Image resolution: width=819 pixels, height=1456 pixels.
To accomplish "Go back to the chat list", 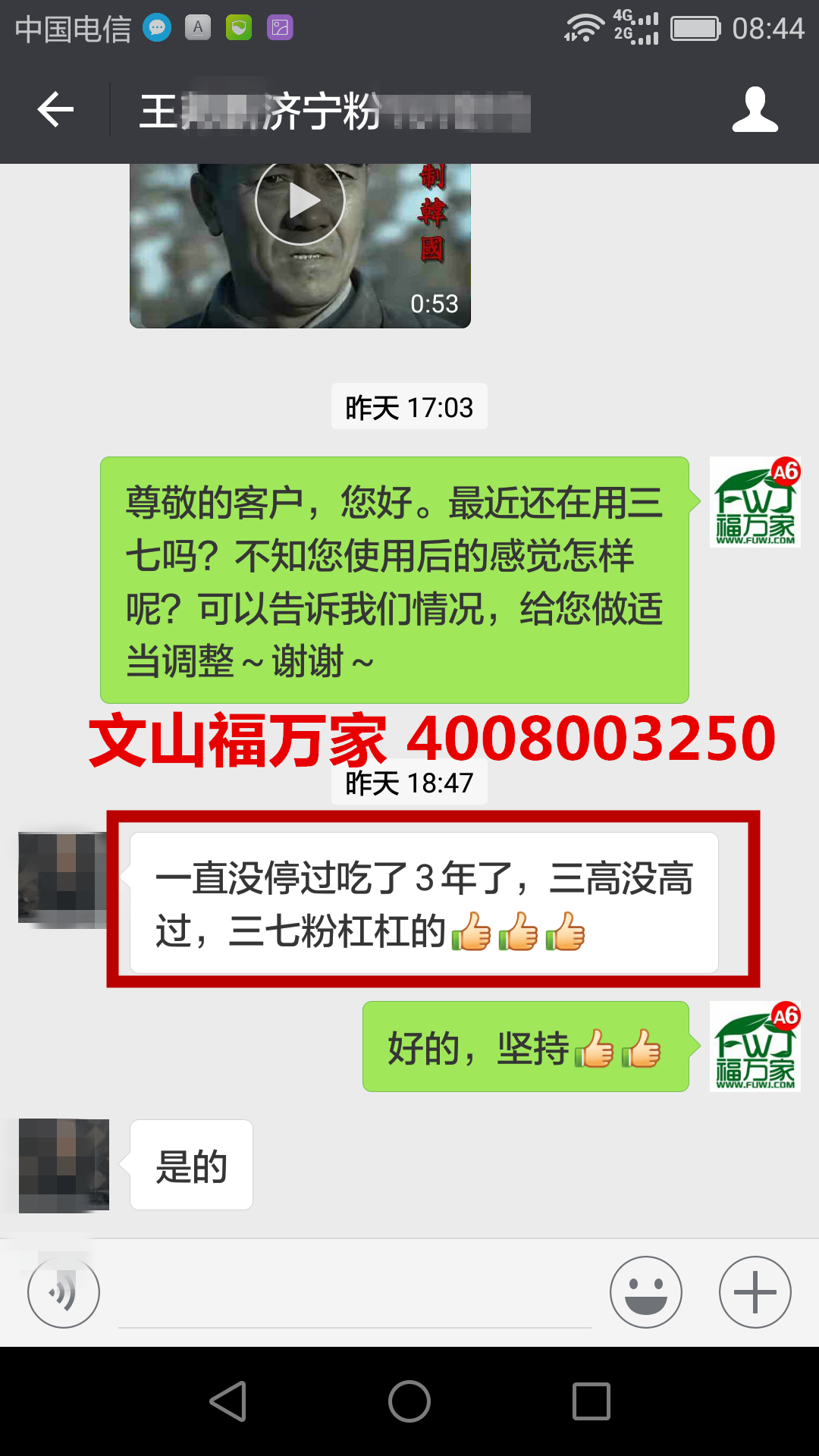I will 55,111.
